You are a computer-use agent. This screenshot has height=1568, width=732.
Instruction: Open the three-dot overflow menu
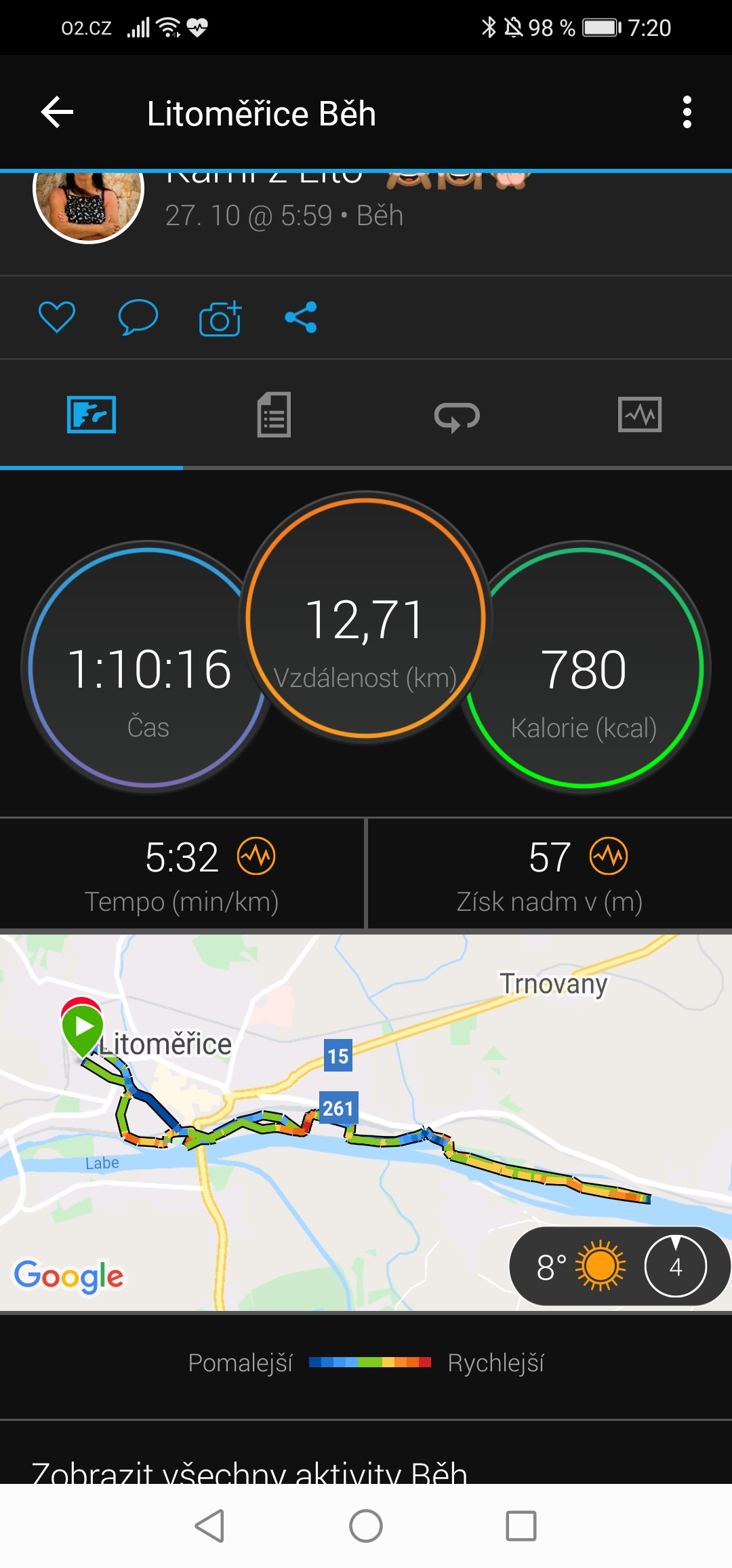point(687,113)
